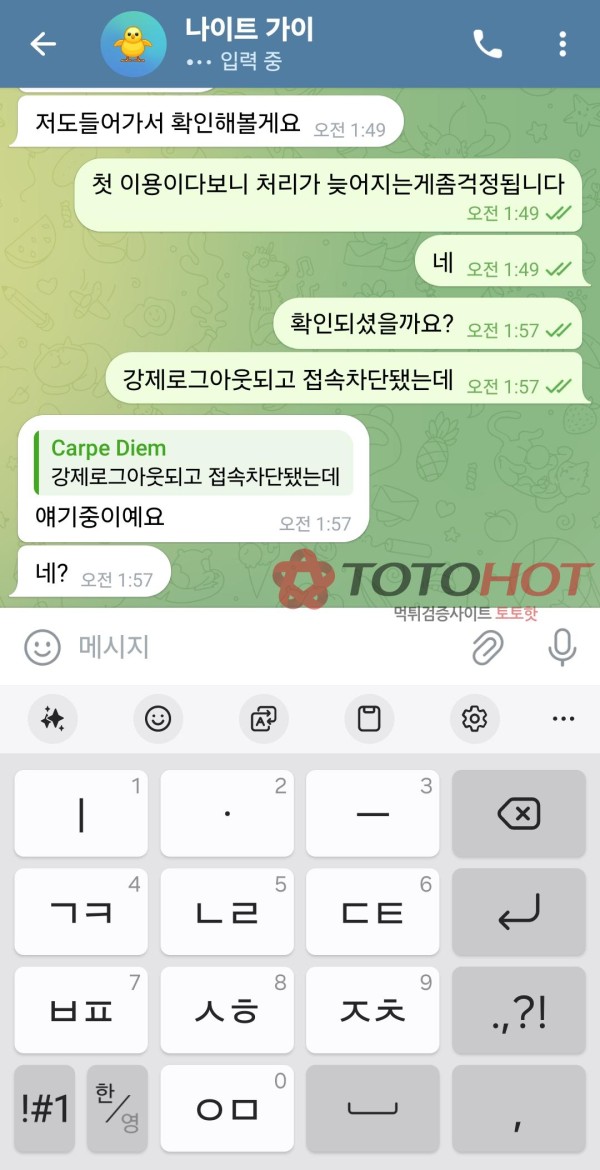Open the chat overflow menu
Image resolution: width=600 pixels, height=1170 pixels.
tap(563, 44)
